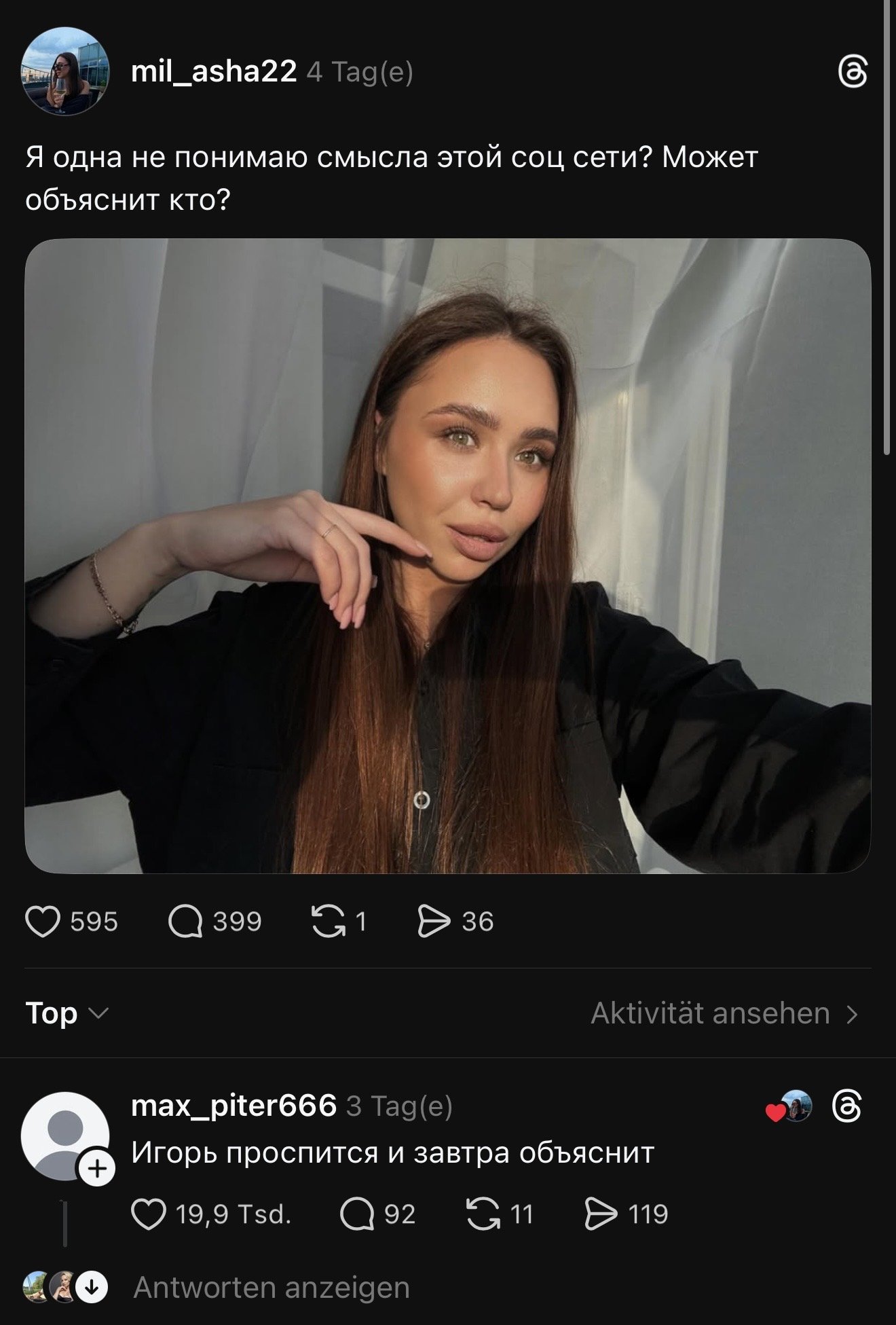896x1325 pixels.
Task: Share max_piter666's comment
Action: [601, 1214]
